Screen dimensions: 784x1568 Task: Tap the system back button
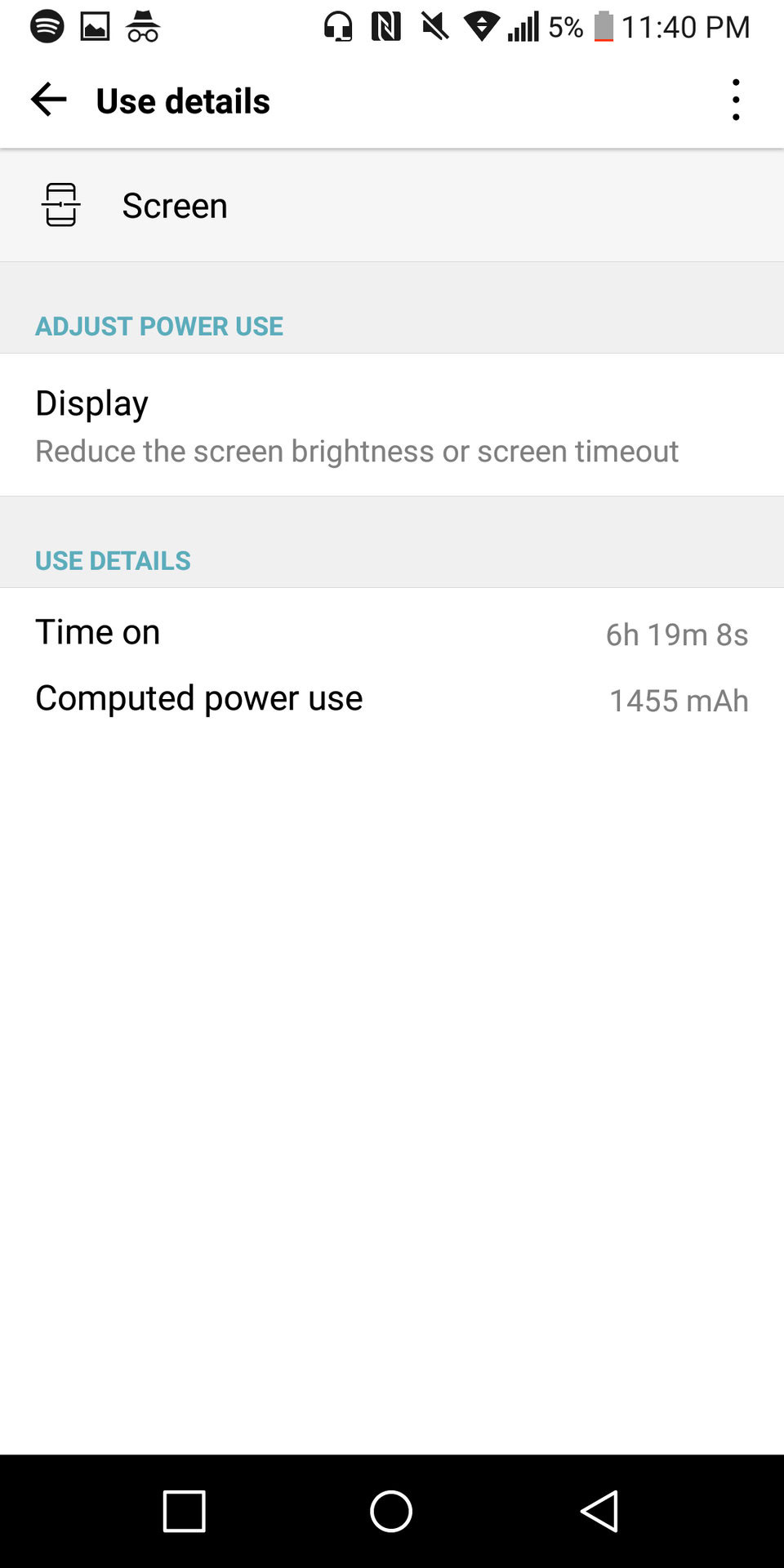pyautogui.click(x=600, y=1511)
